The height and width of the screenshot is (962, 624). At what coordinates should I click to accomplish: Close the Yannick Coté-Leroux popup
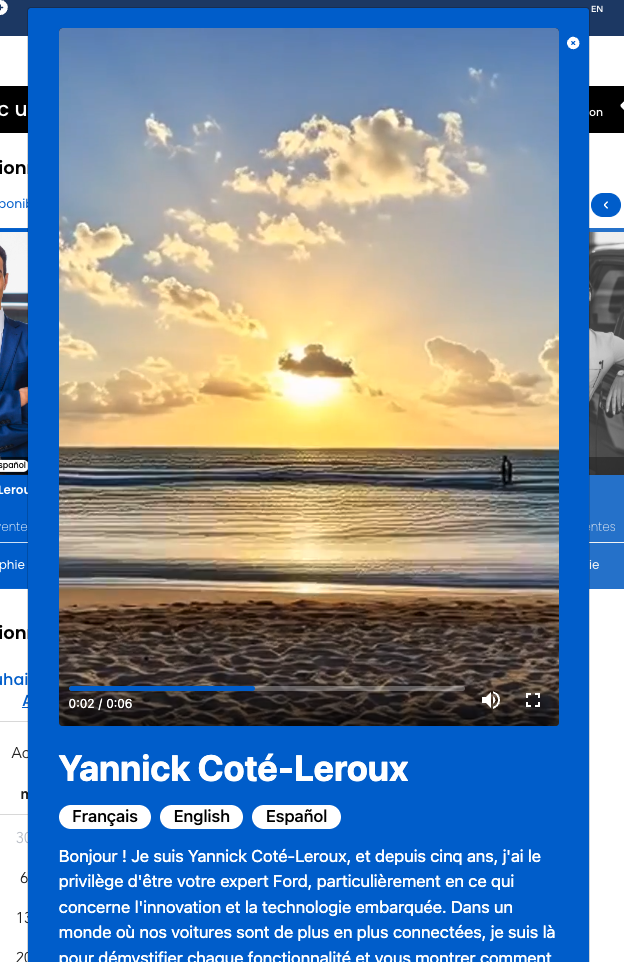click(573, 43)
